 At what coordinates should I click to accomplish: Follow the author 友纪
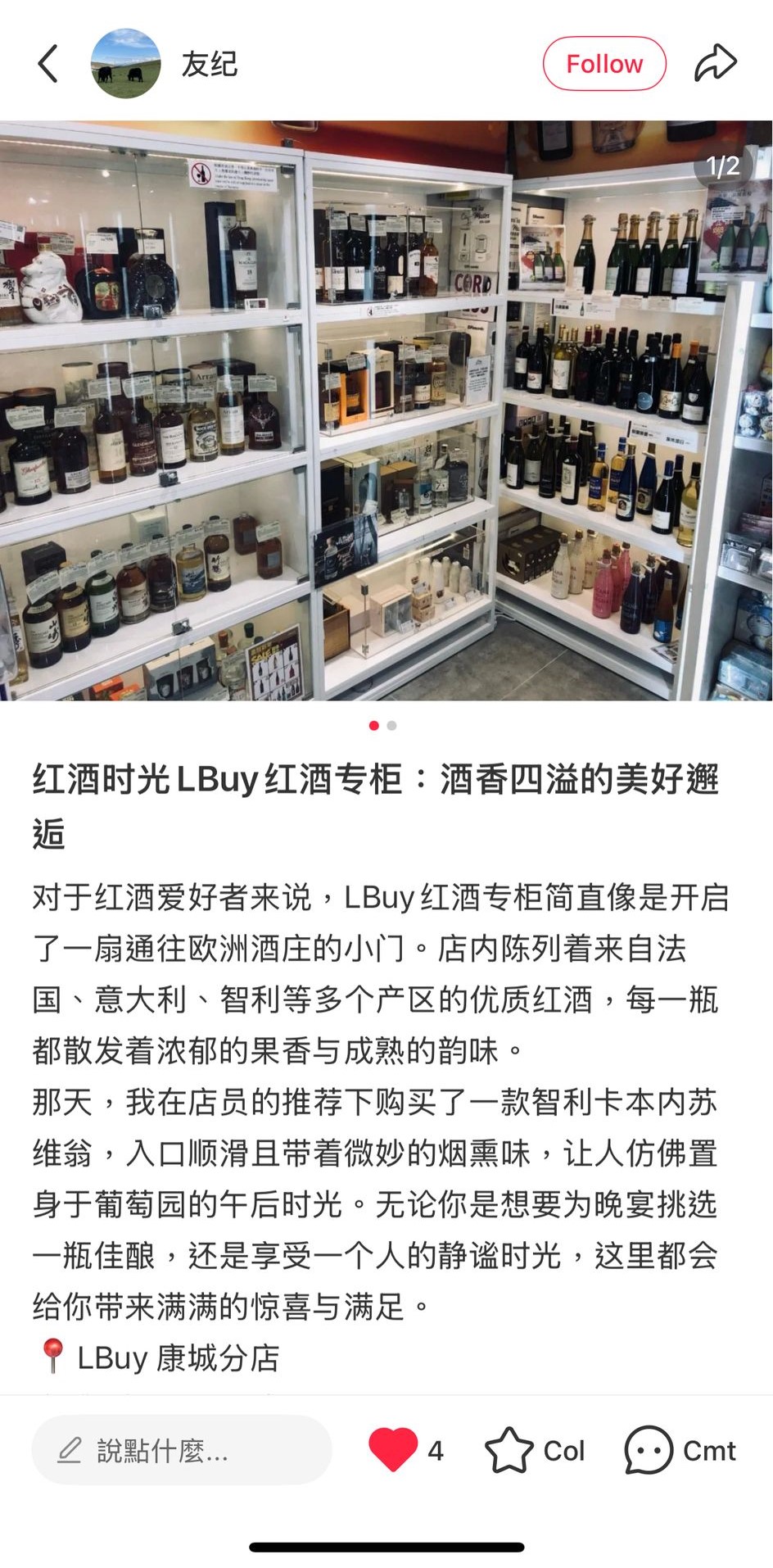(x=603, y=64)
